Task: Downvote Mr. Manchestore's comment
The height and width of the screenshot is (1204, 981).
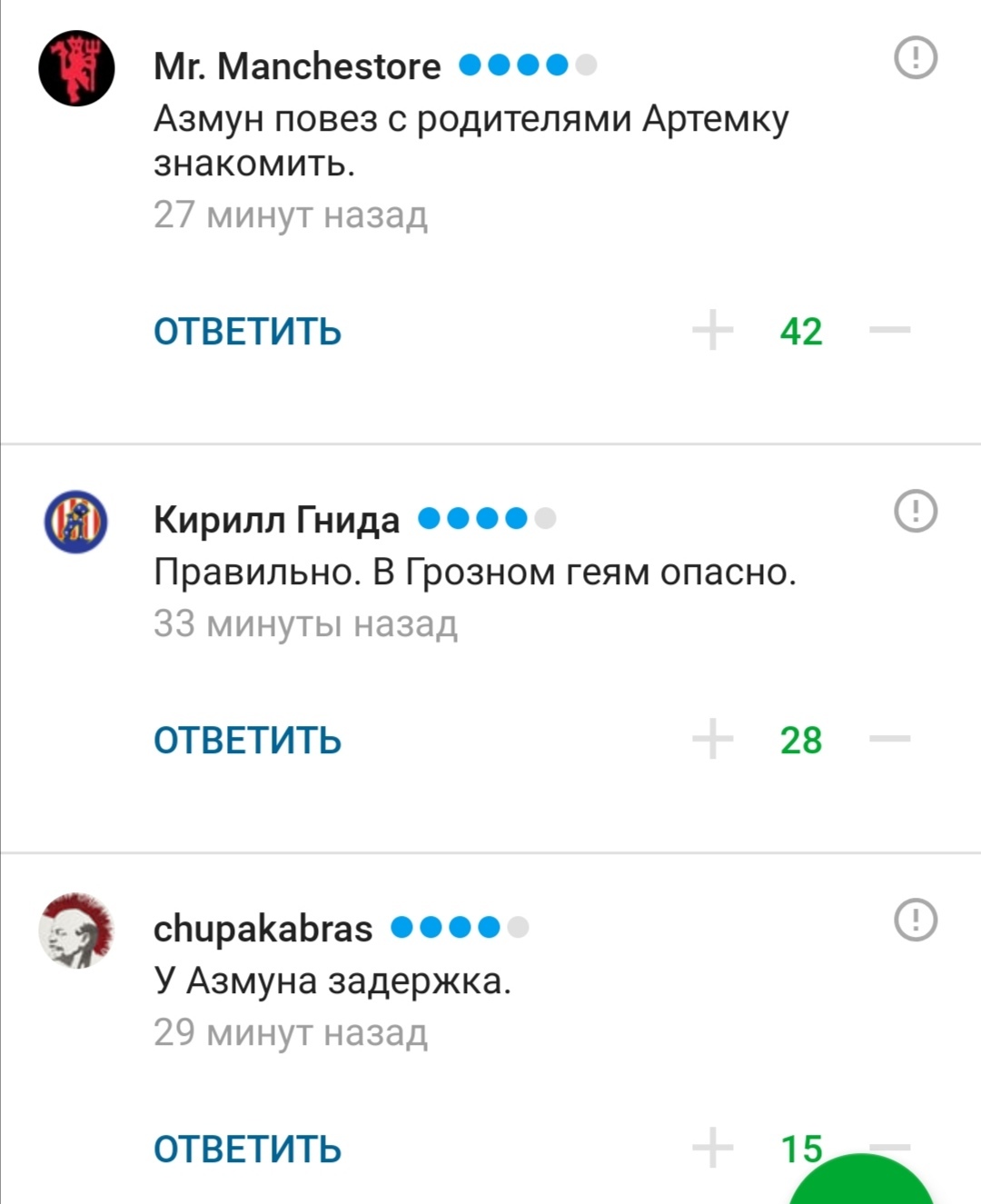Action: (889, 330)
